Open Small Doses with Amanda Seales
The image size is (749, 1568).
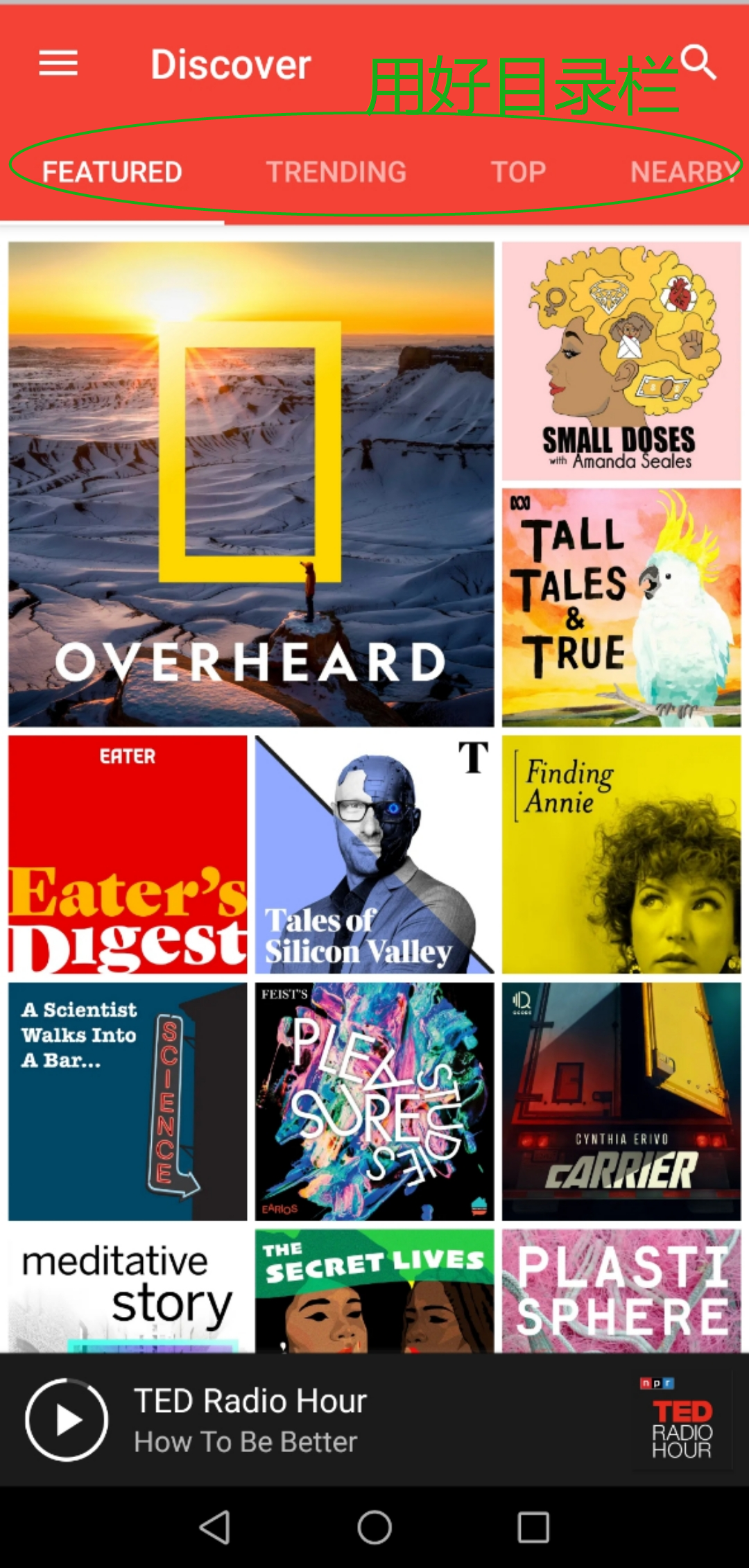click(x=621, y=361)
